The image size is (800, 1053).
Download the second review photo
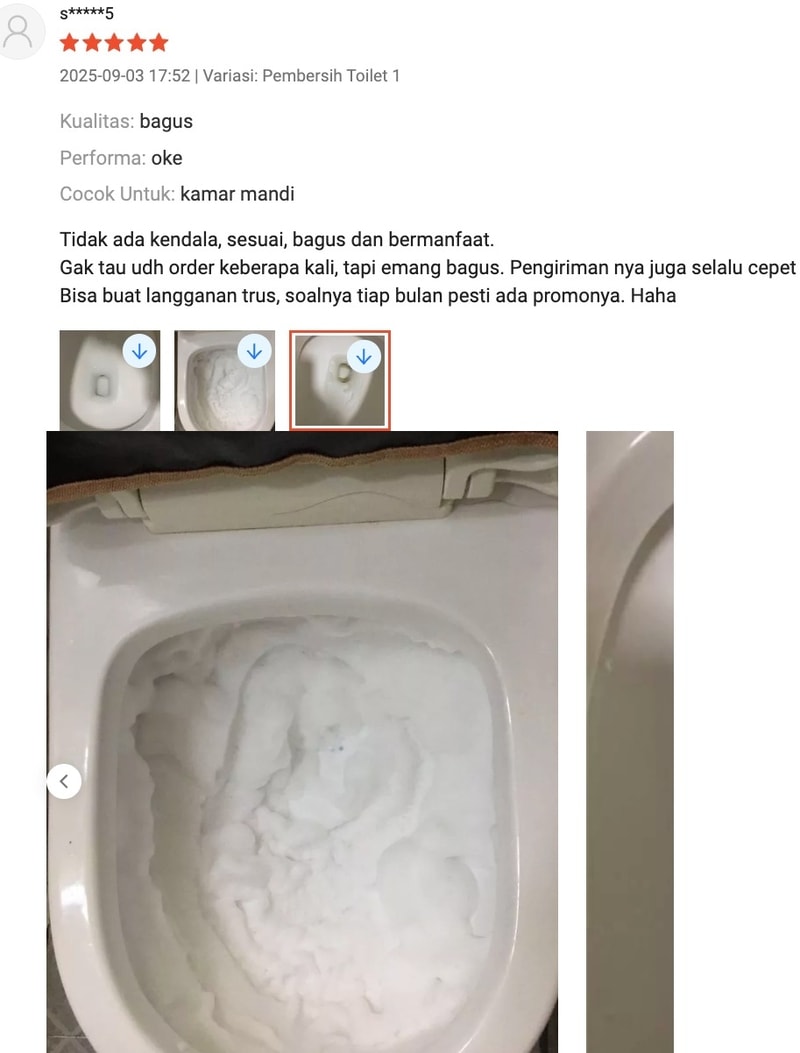click(254, 352)
